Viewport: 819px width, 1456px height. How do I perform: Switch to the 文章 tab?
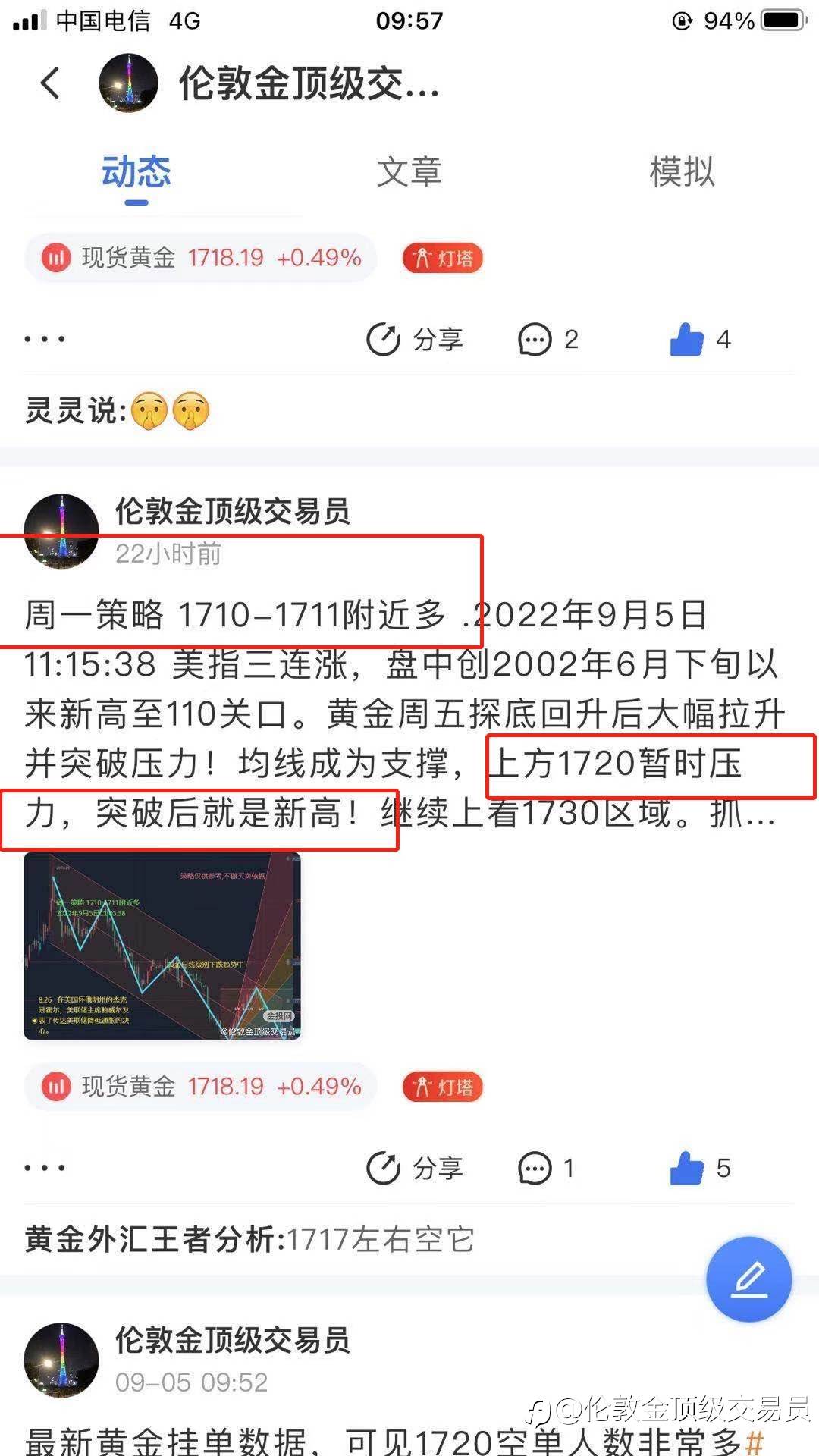point(409,172)
